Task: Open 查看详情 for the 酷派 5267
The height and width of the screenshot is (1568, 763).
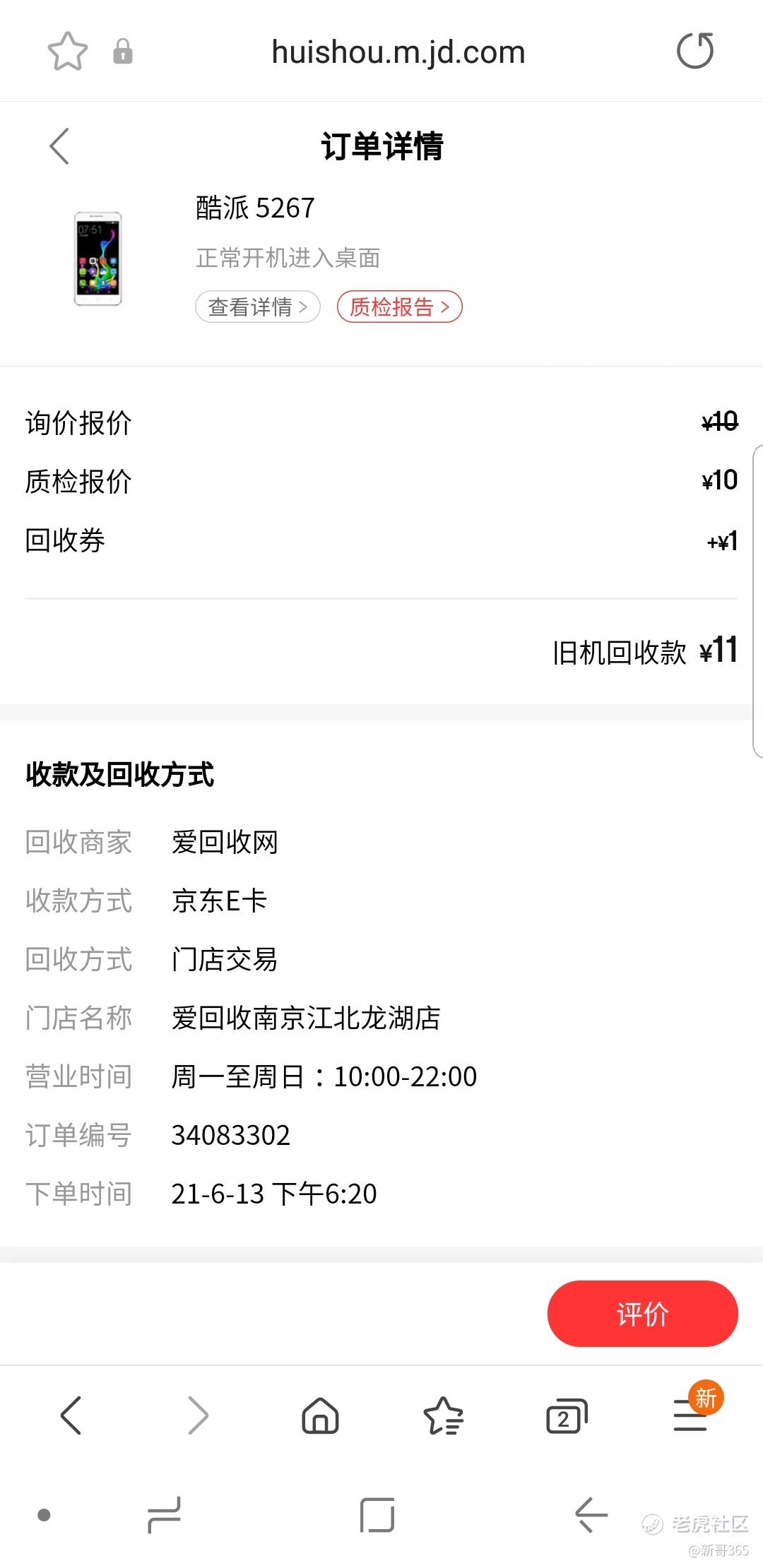Action: [258, 307]
